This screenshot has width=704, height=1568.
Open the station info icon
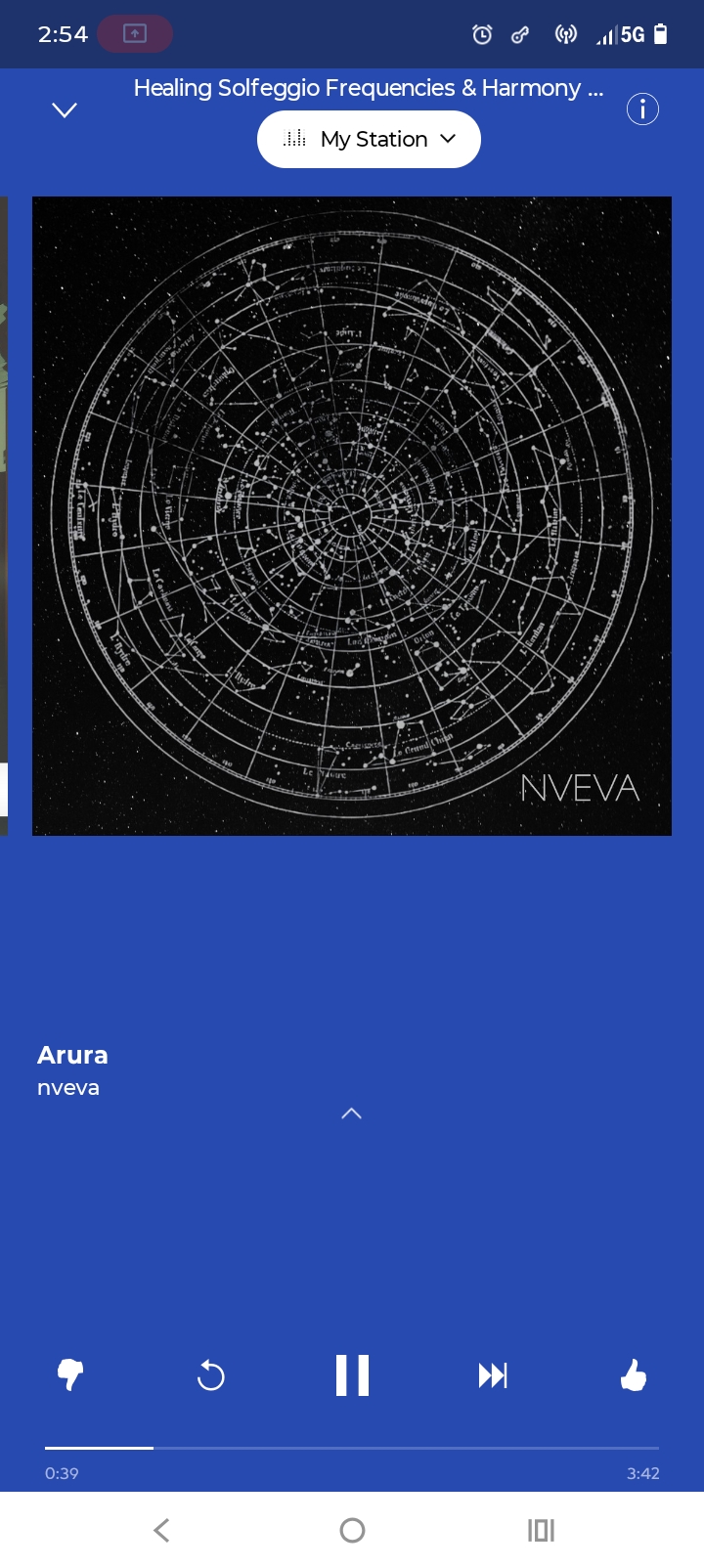[x=642, y=109]
